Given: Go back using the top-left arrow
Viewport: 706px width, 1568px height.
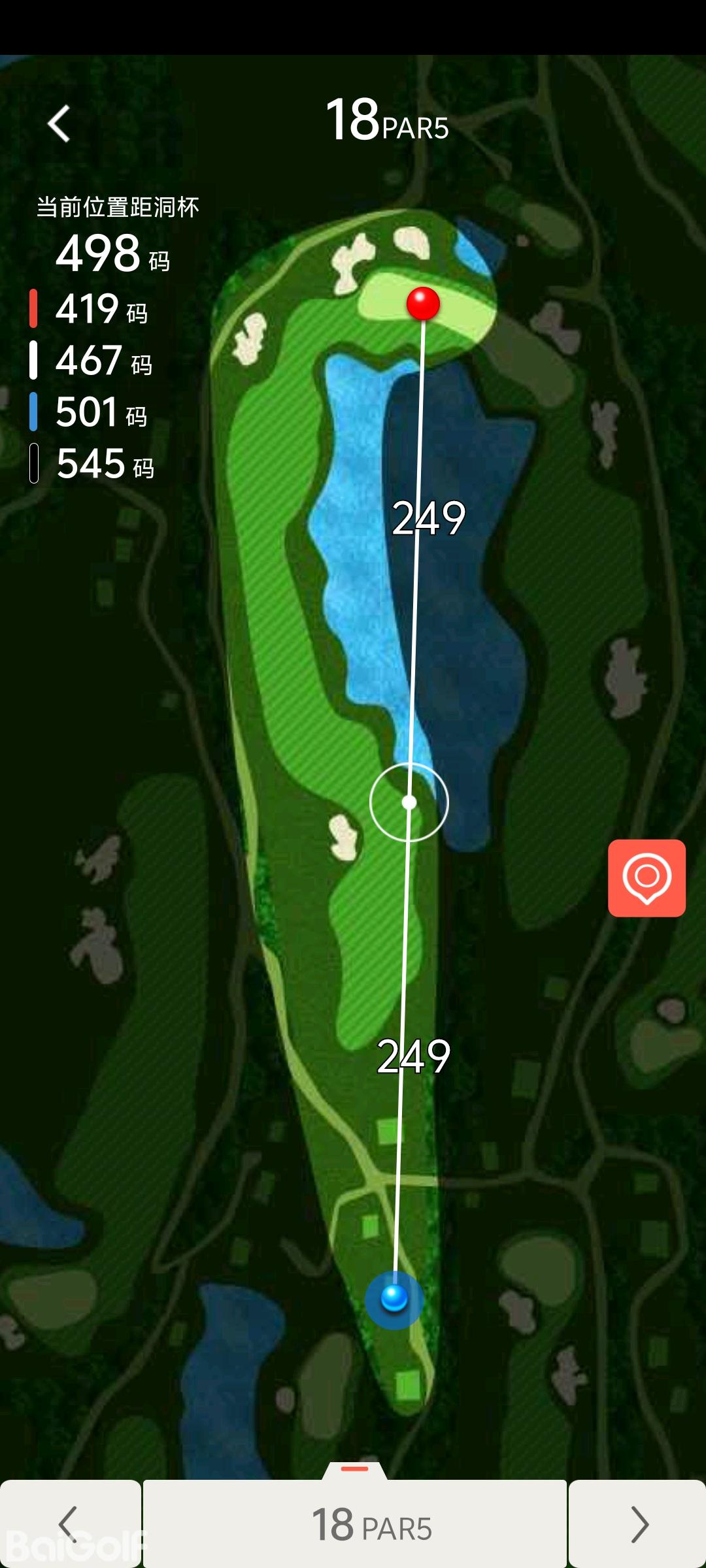Looking at the screenshot, I should tap(59, 123).
